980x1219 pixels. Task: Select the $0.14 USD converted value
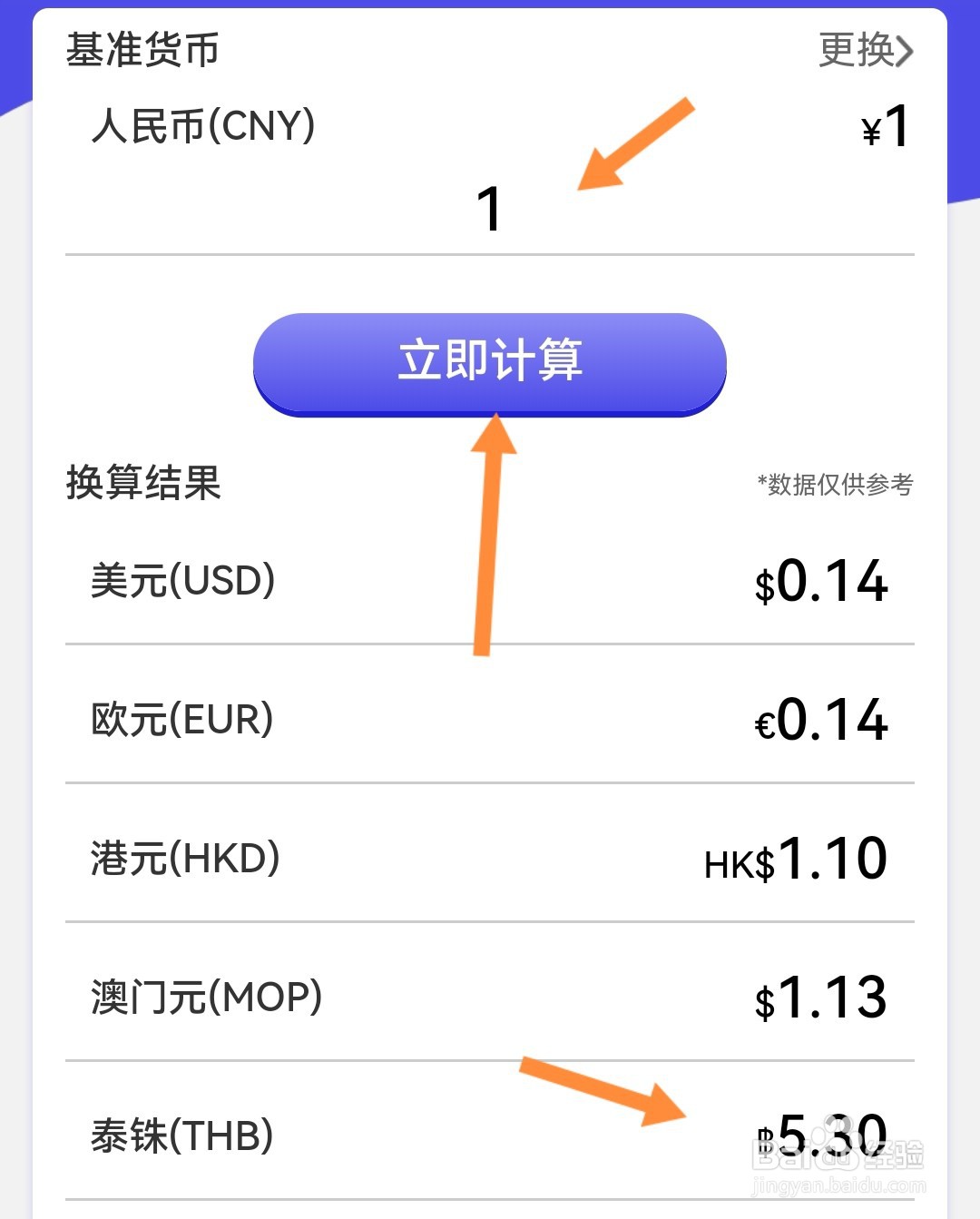pos(822,581)
